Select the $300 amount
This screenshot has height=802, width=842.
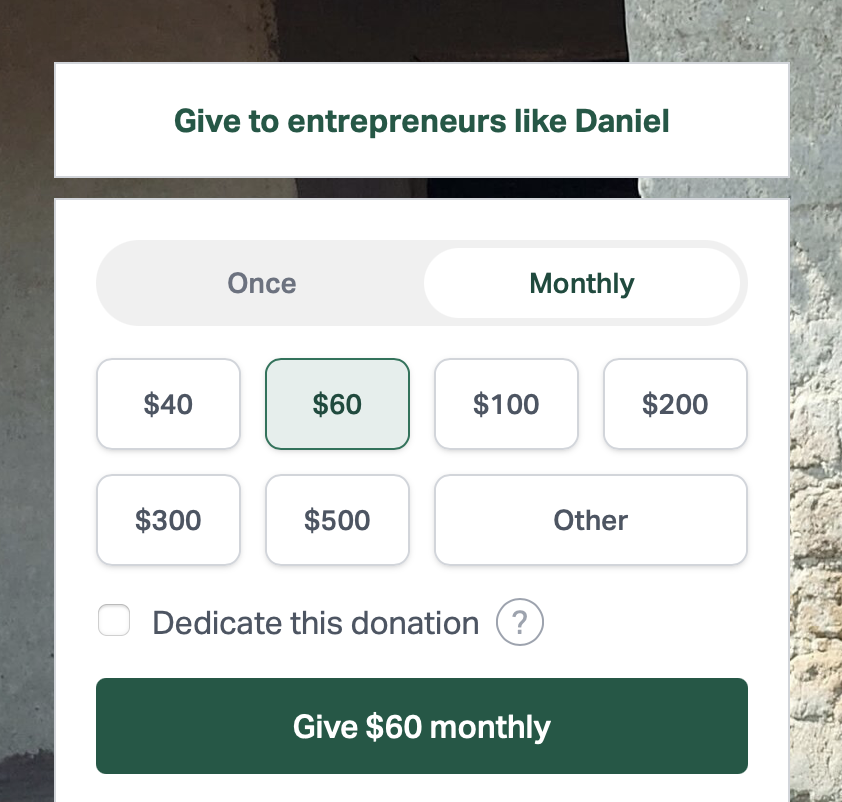(x=168, y=520)
